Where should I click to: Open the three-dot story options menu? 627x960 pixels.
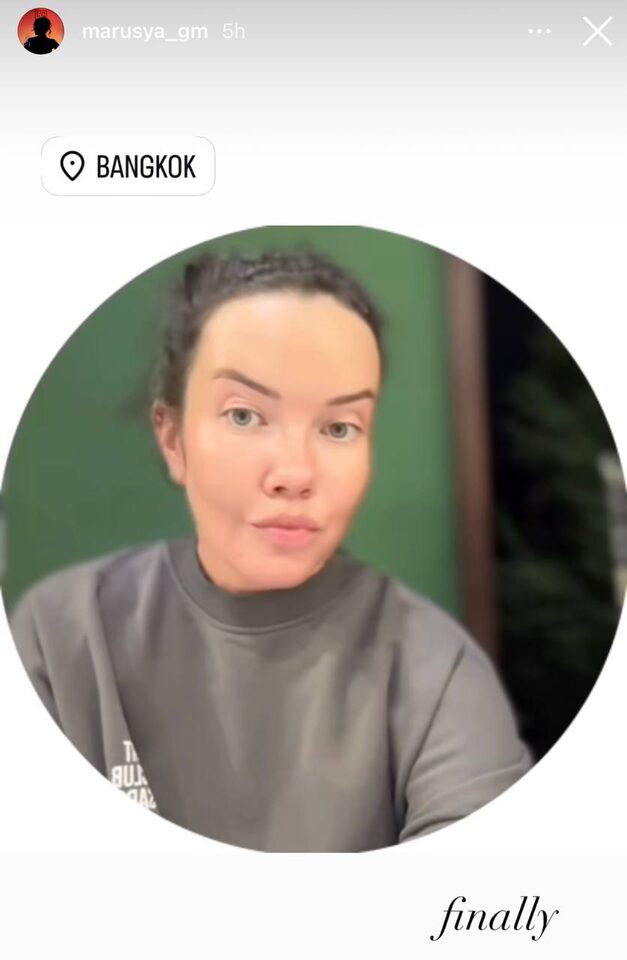539,31
